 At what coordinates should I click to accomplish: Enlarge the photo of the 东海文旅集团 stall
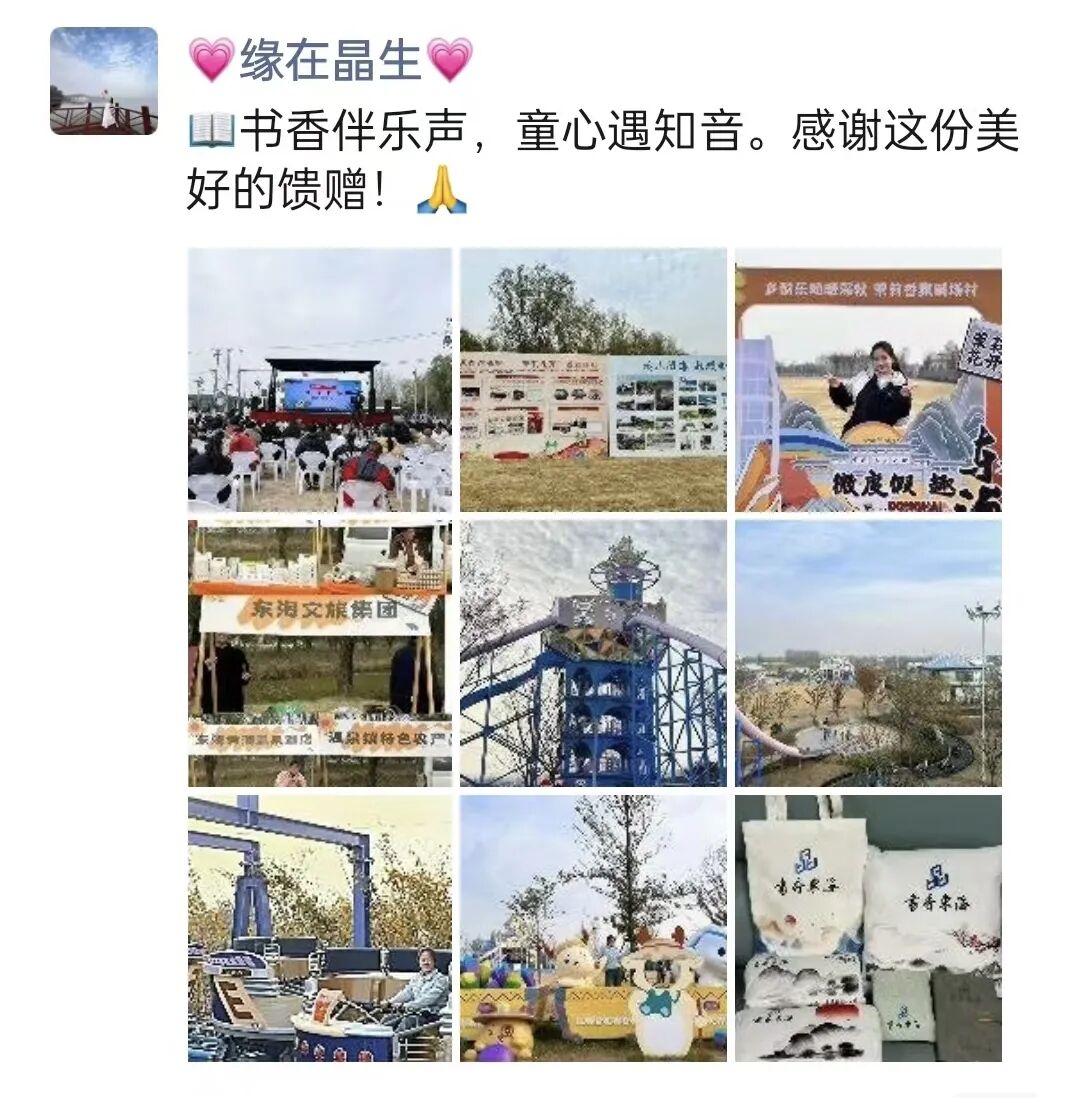coord(320,653)
